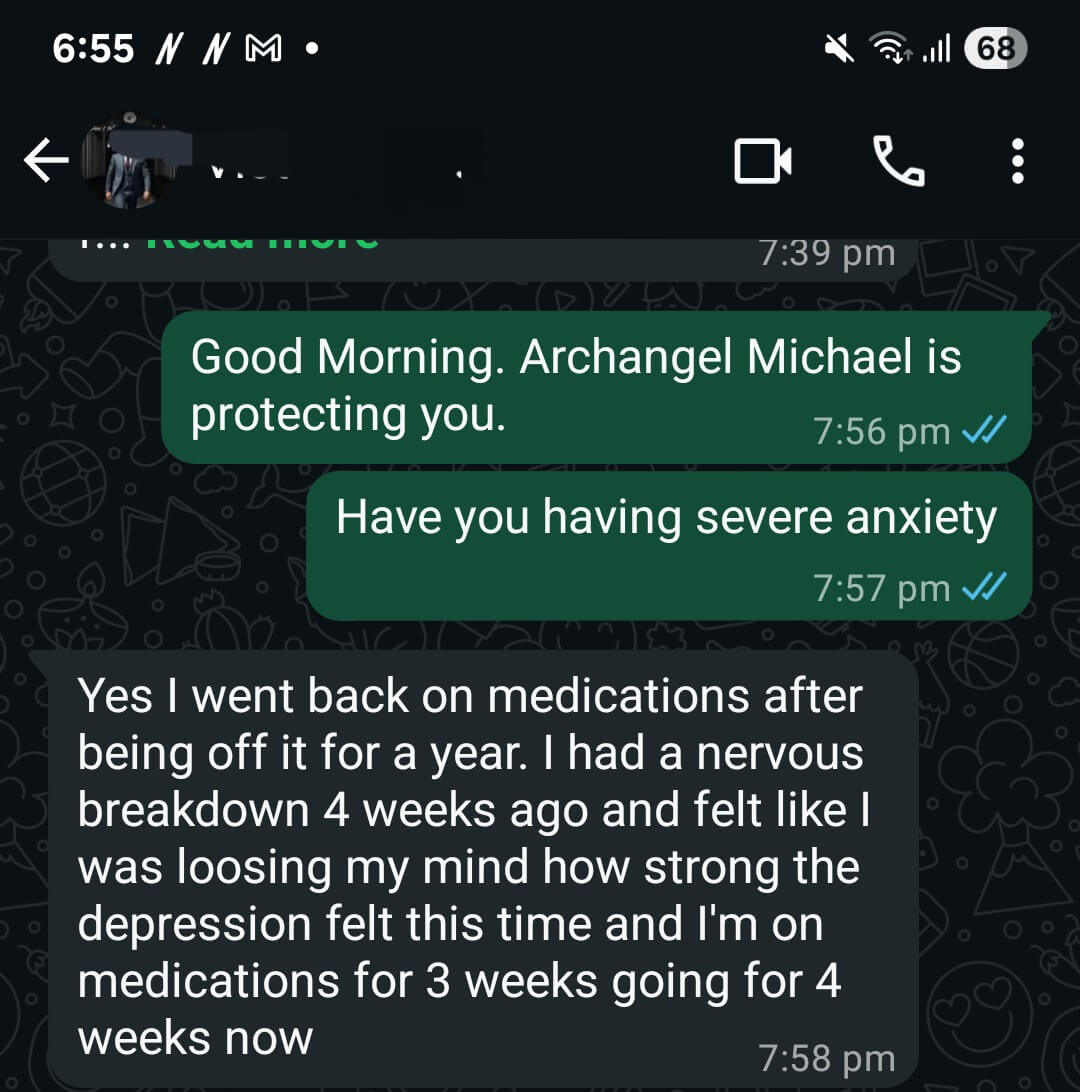
Task: Tap the battery indicator showing 68
Action: (994, 46)
